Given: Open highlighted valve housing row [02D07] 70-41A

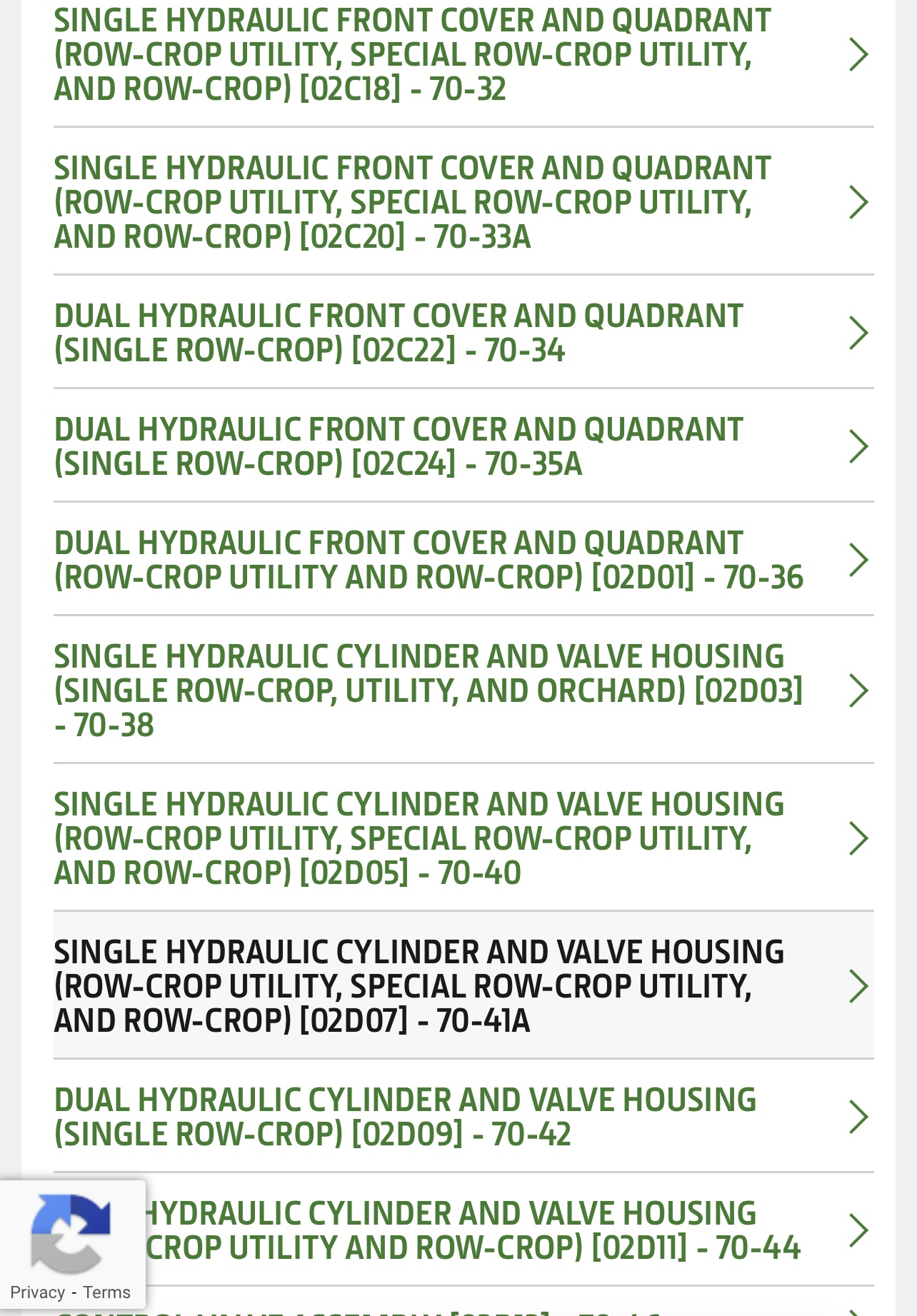Looking at the screenshot, I should pyautogui.click(x=463, y=986).
